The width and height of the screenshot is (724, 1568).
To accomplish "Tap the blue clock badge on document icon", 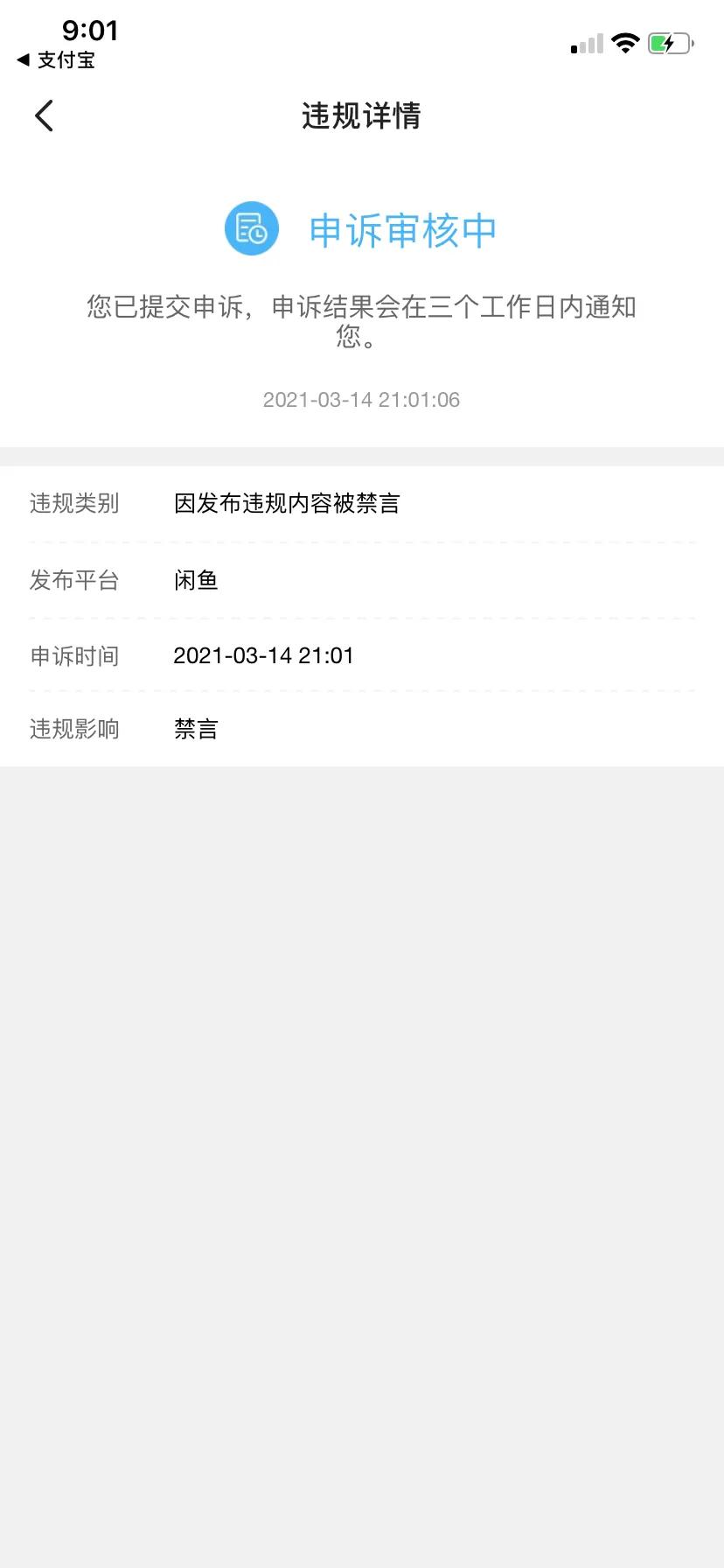I will pyautogui.click(x=261, y=238).
